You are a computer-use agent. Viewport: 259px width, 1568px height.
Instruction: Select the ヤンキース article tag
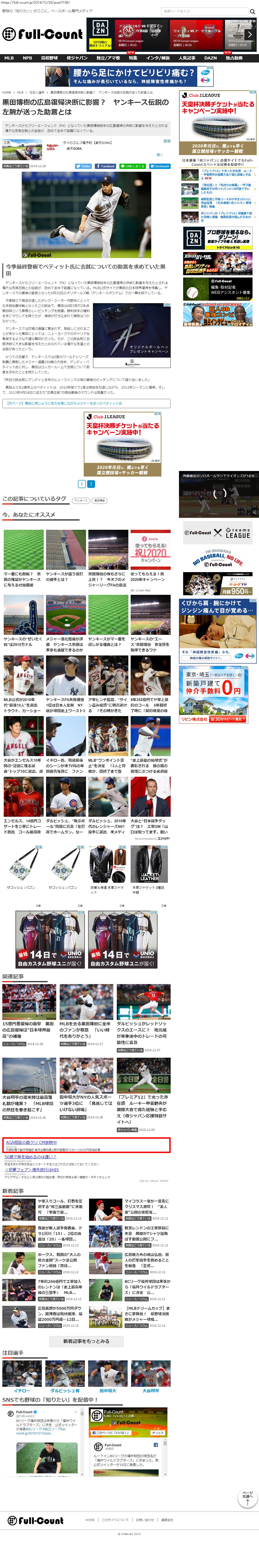coord(80,500)
